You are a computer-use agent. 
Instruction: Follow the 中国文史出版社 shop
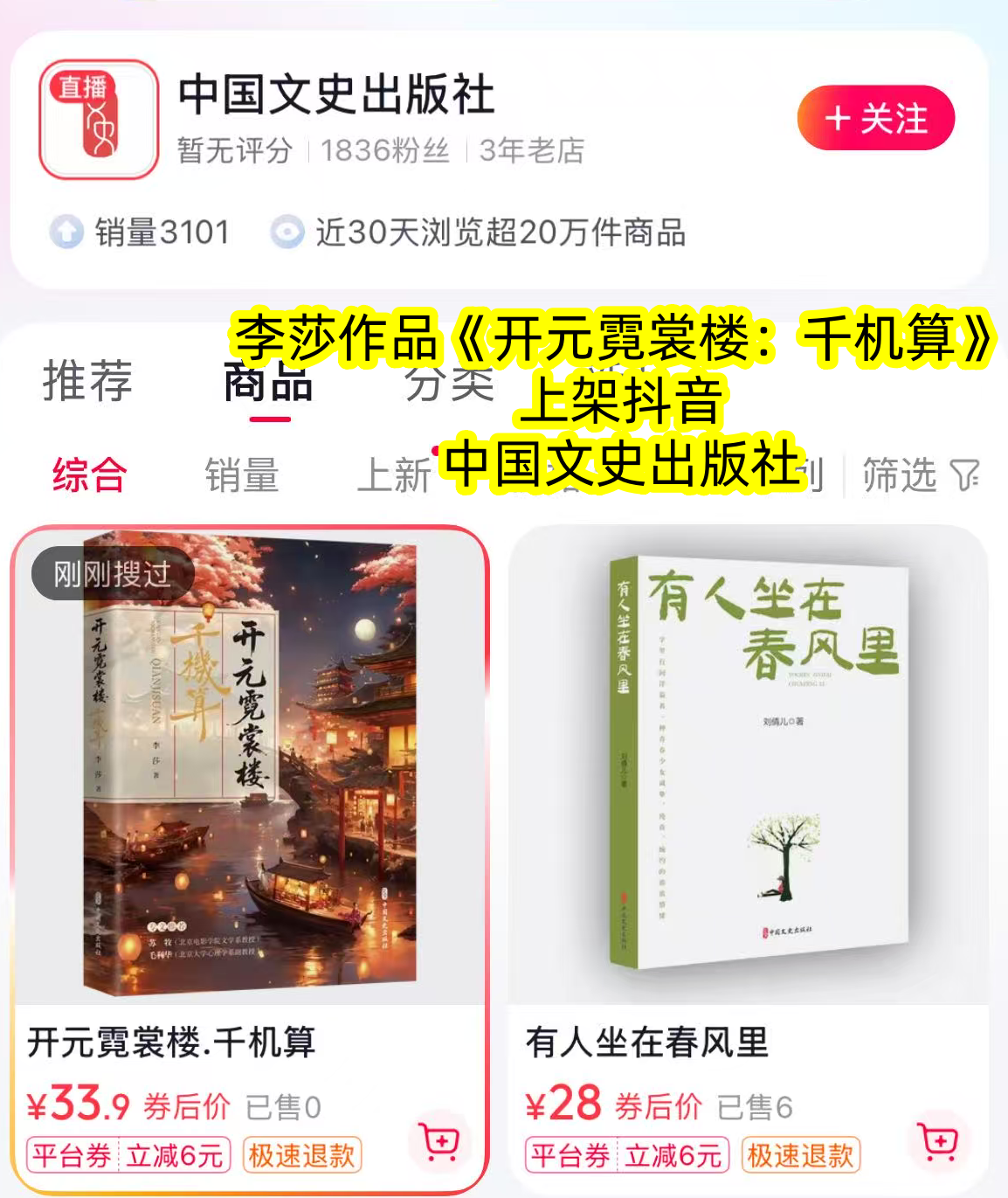tap(875, 118)
